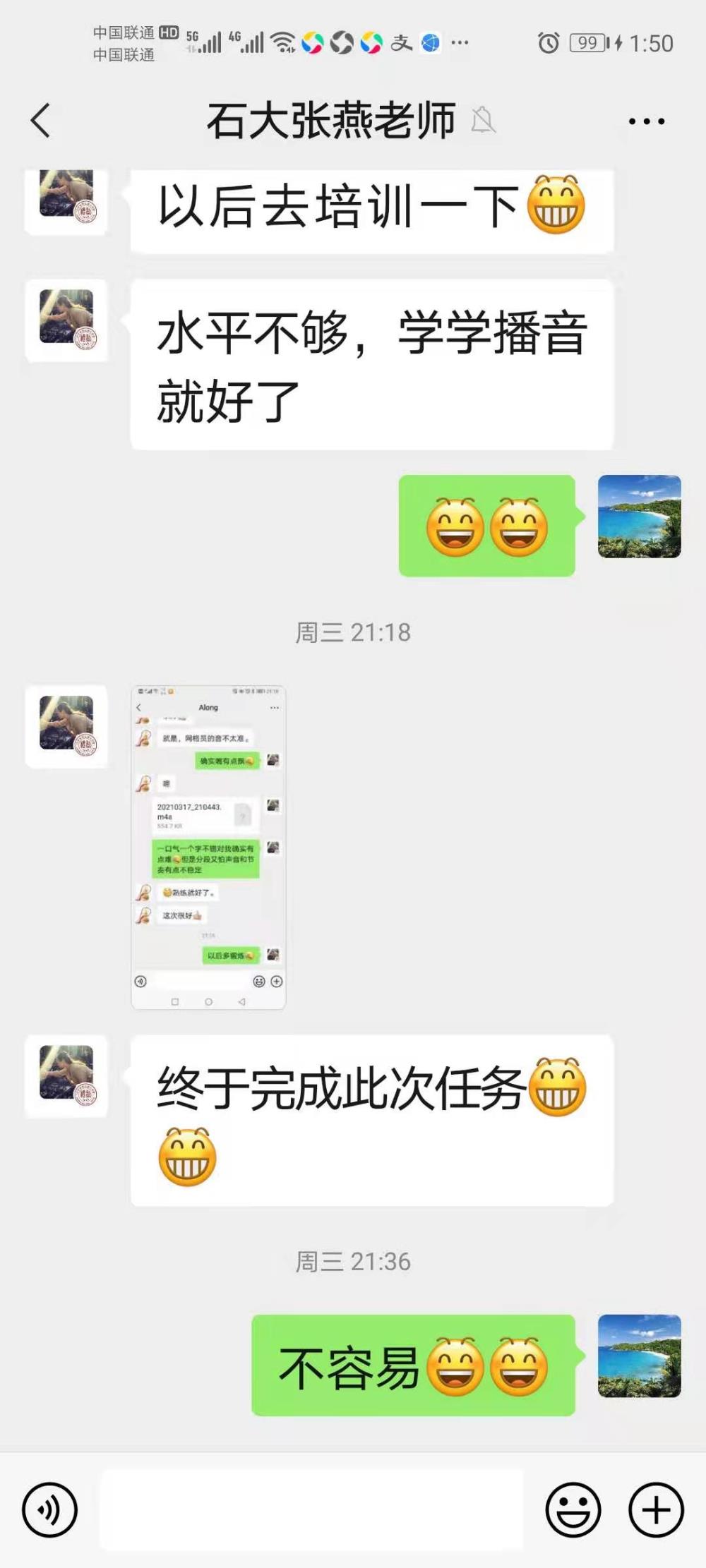Open the shared chat screenshot image
This screenshot has height=1568, width=706.
click(x=208, y=847)
